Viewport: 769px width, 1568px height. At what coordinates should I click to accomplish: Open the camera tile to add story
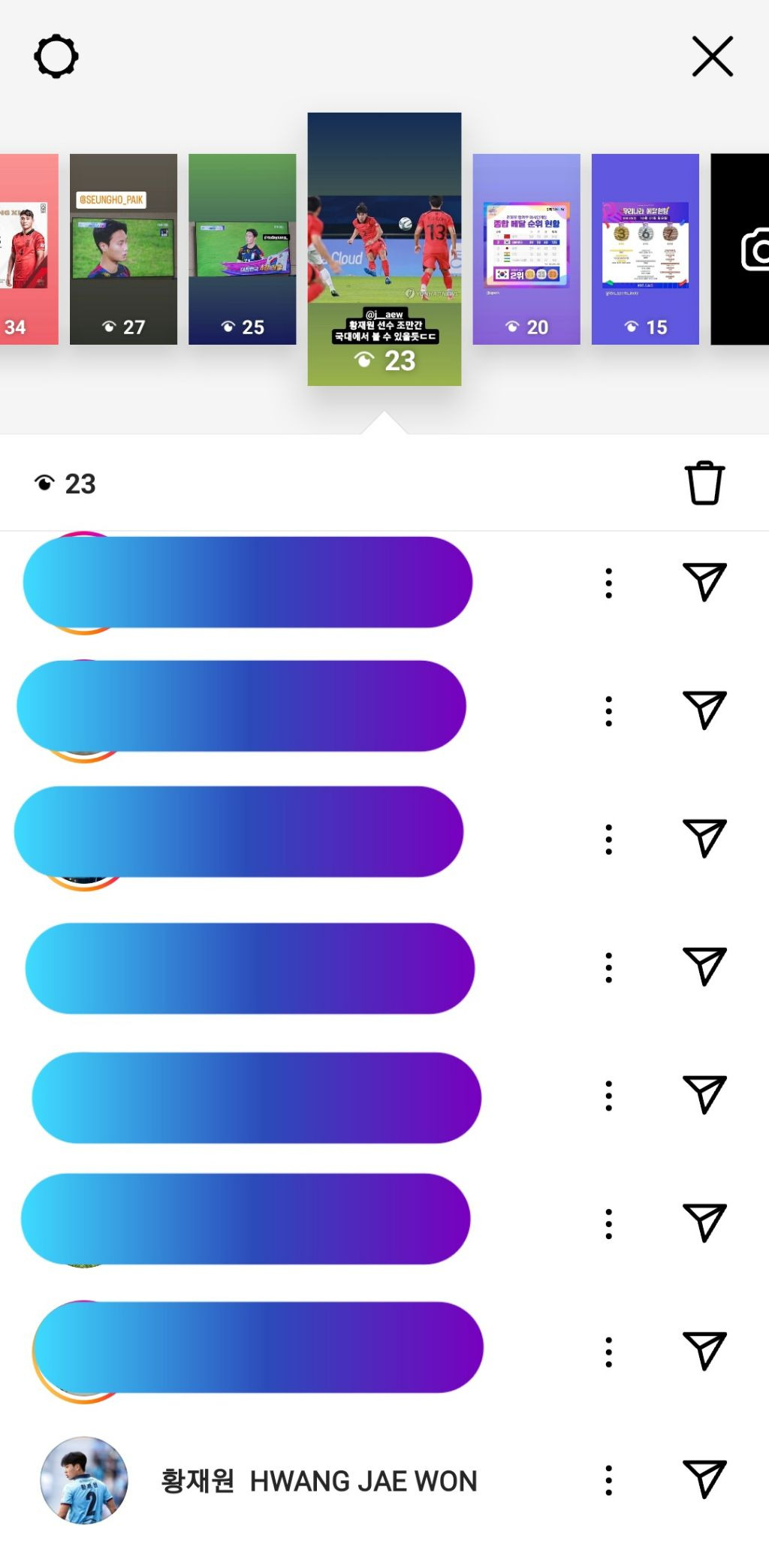pyautogui.click(x=740, y=249)
